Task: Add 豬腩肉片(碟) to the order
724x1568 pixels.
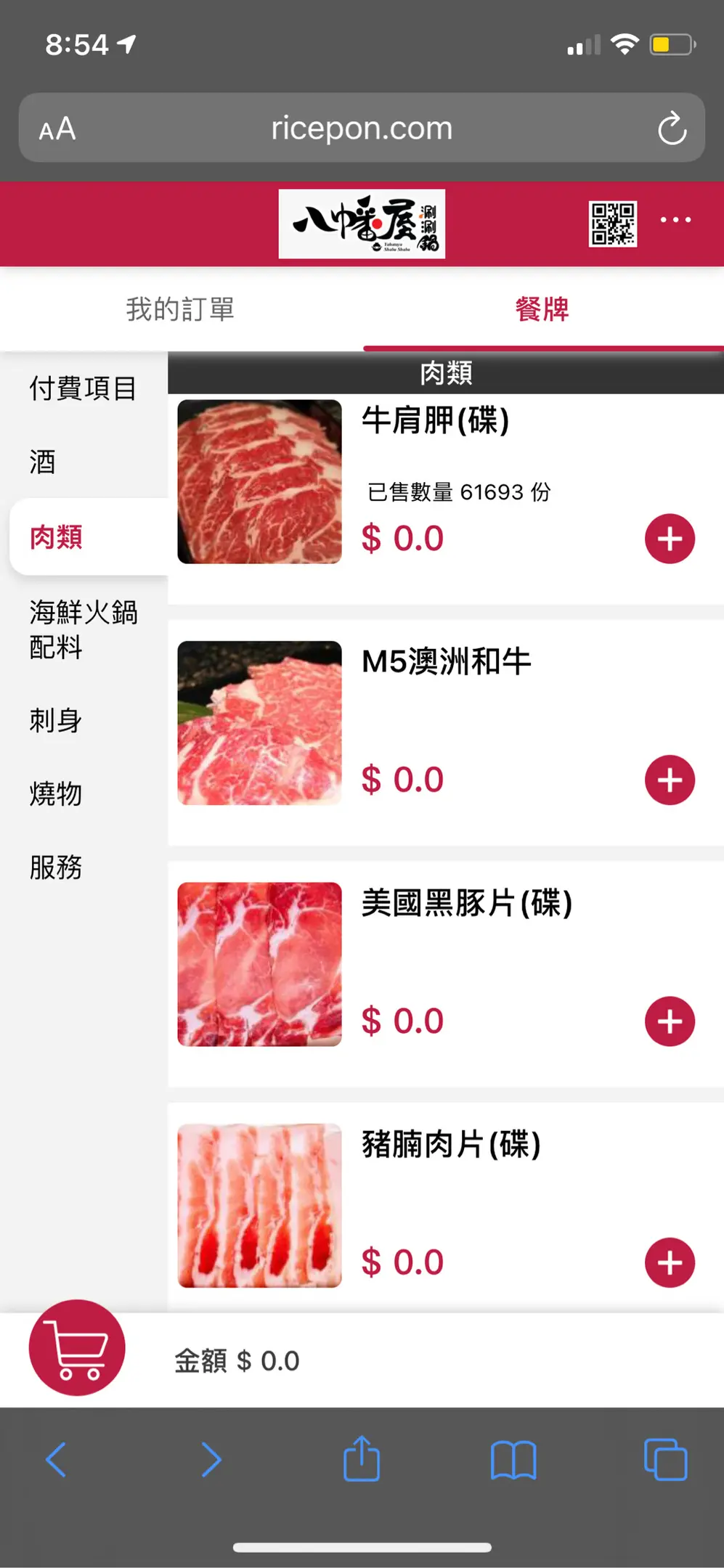Action: click(670, 1262)
